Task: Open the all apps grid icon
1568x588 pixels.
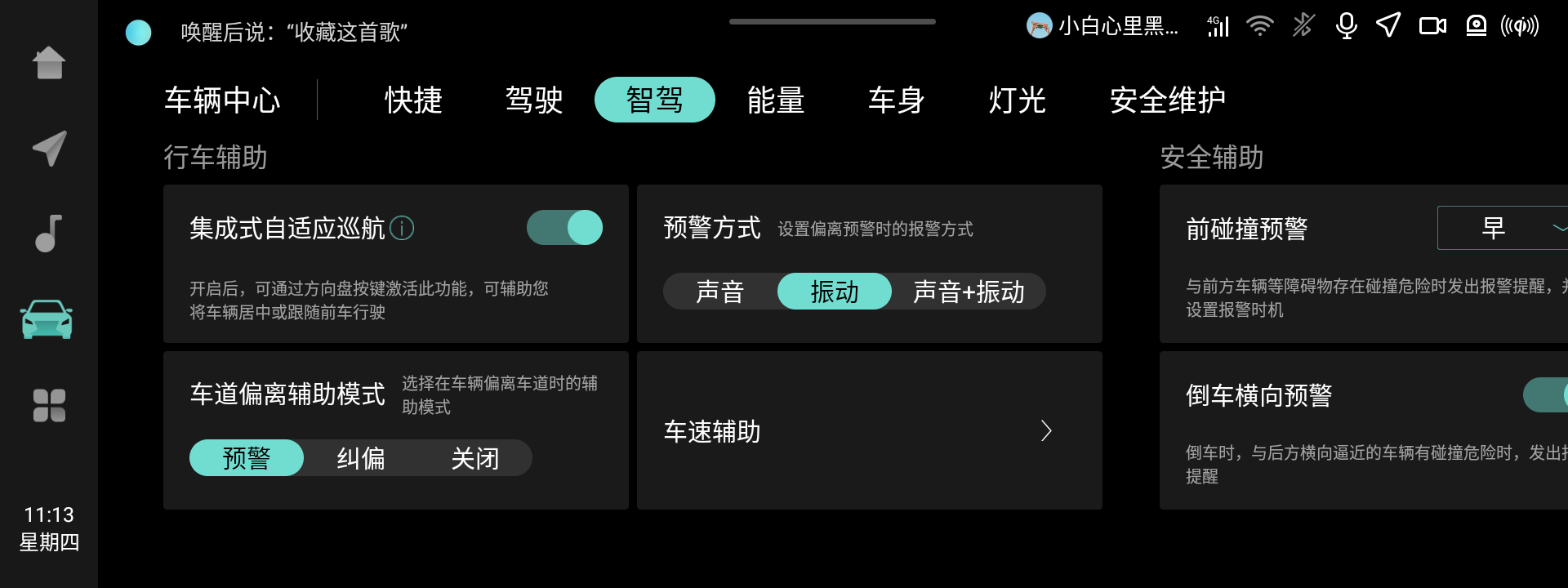Action: click(x=49, y=405)
